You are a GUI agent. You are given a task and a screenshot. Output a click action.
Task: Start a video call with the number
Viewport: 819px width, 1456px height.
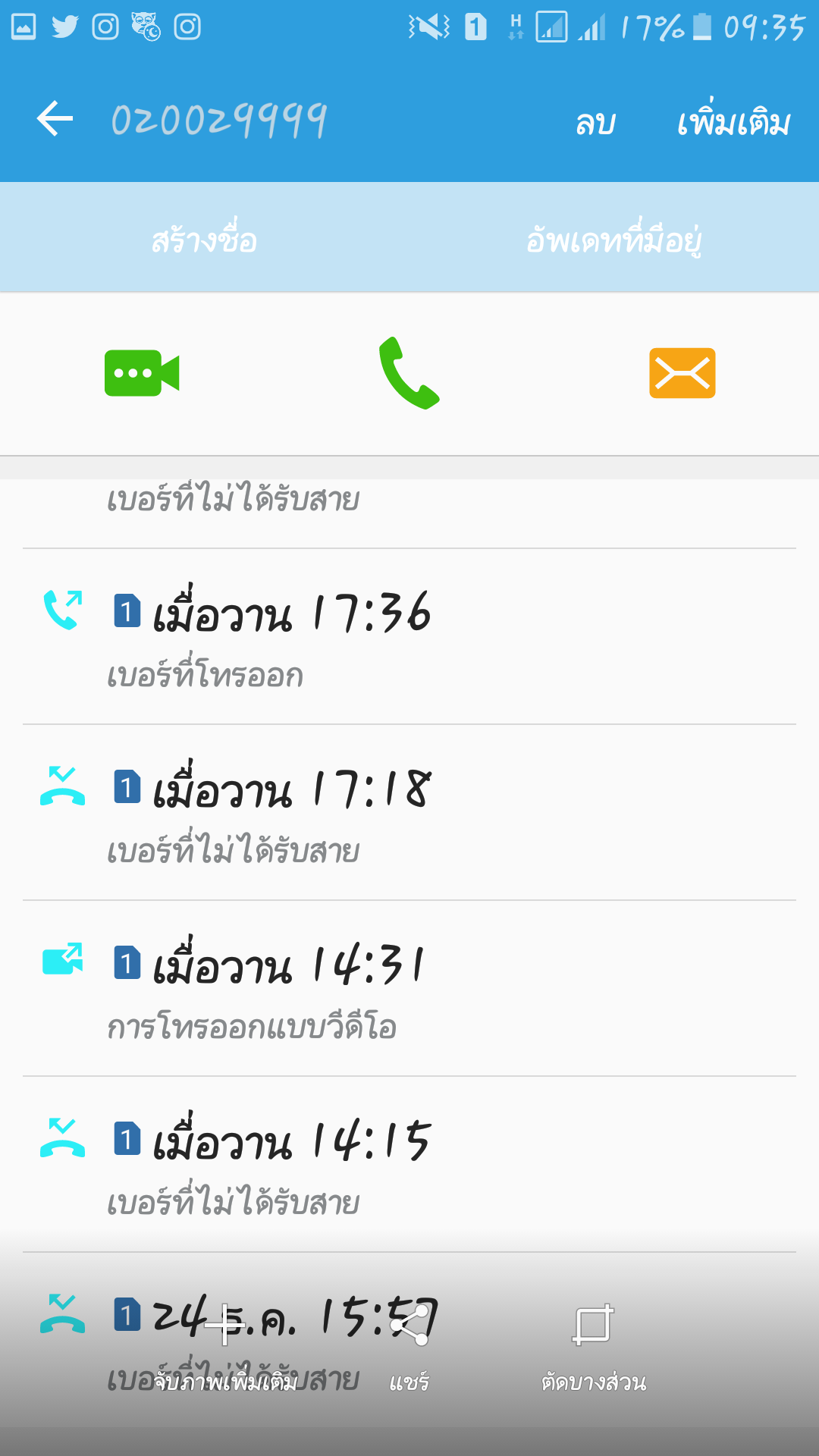[x=142, y=373]
